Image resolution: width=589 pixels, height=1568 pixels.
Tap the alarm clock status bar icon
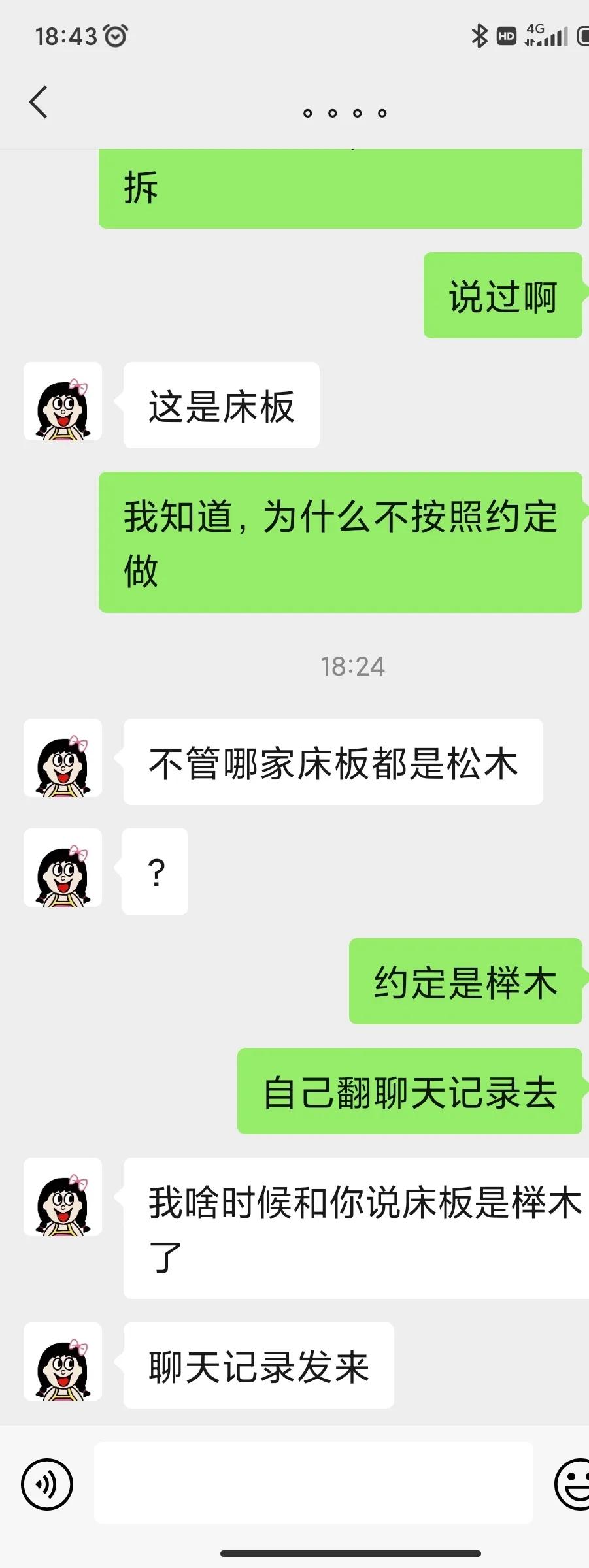[116, 37]
